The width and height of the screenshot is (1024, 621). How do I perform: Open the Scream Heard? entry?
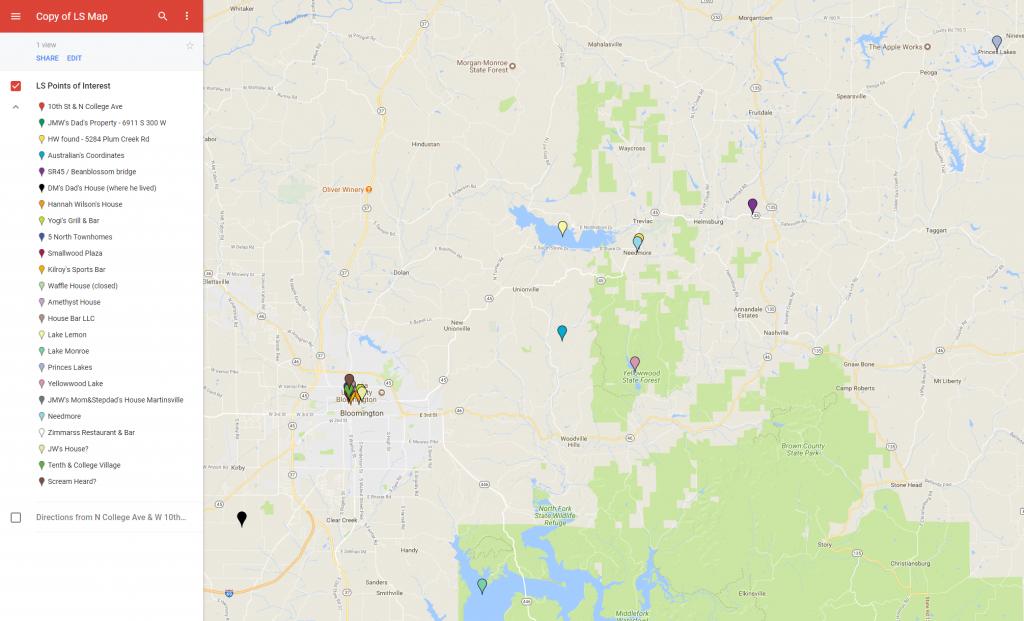pyautogui.click(x=72, y=481)
